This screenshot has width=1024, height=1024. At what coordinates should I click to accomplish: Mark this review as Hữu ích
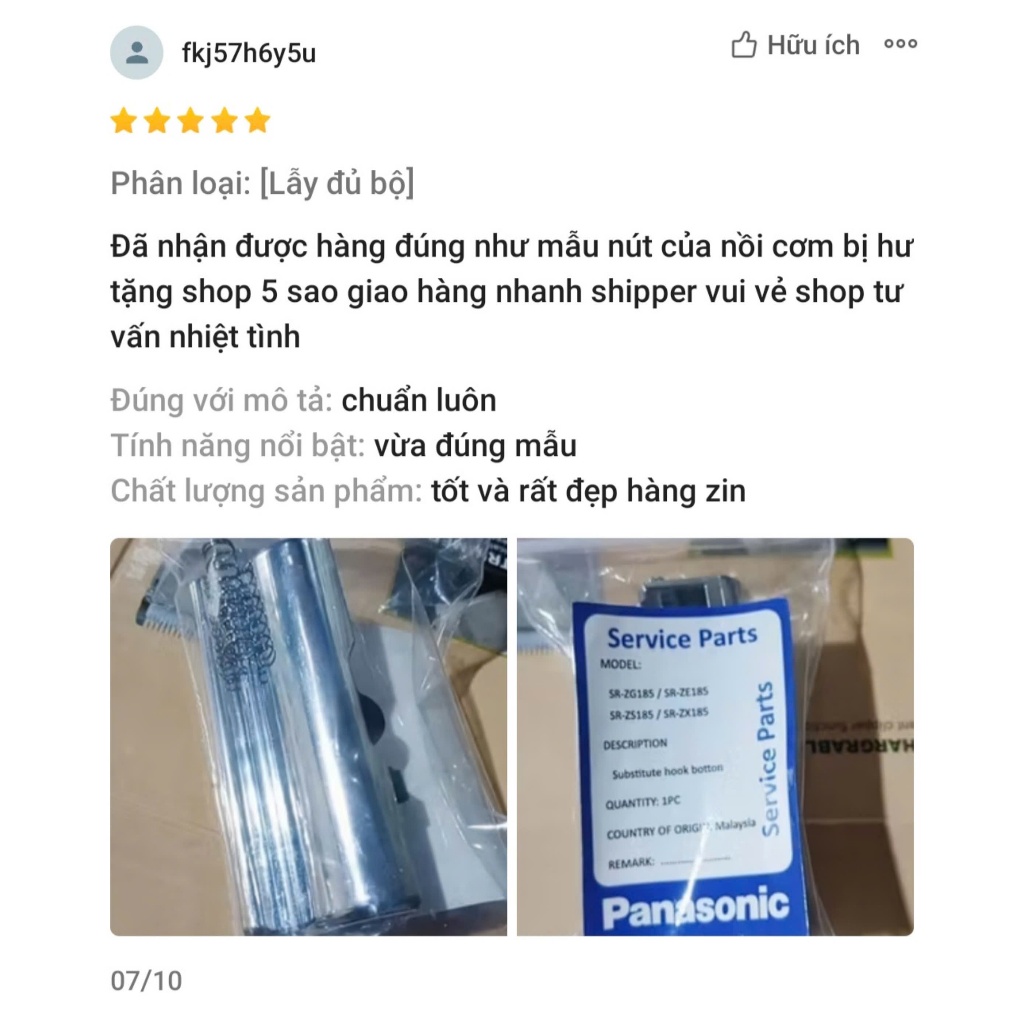(795, 45)
